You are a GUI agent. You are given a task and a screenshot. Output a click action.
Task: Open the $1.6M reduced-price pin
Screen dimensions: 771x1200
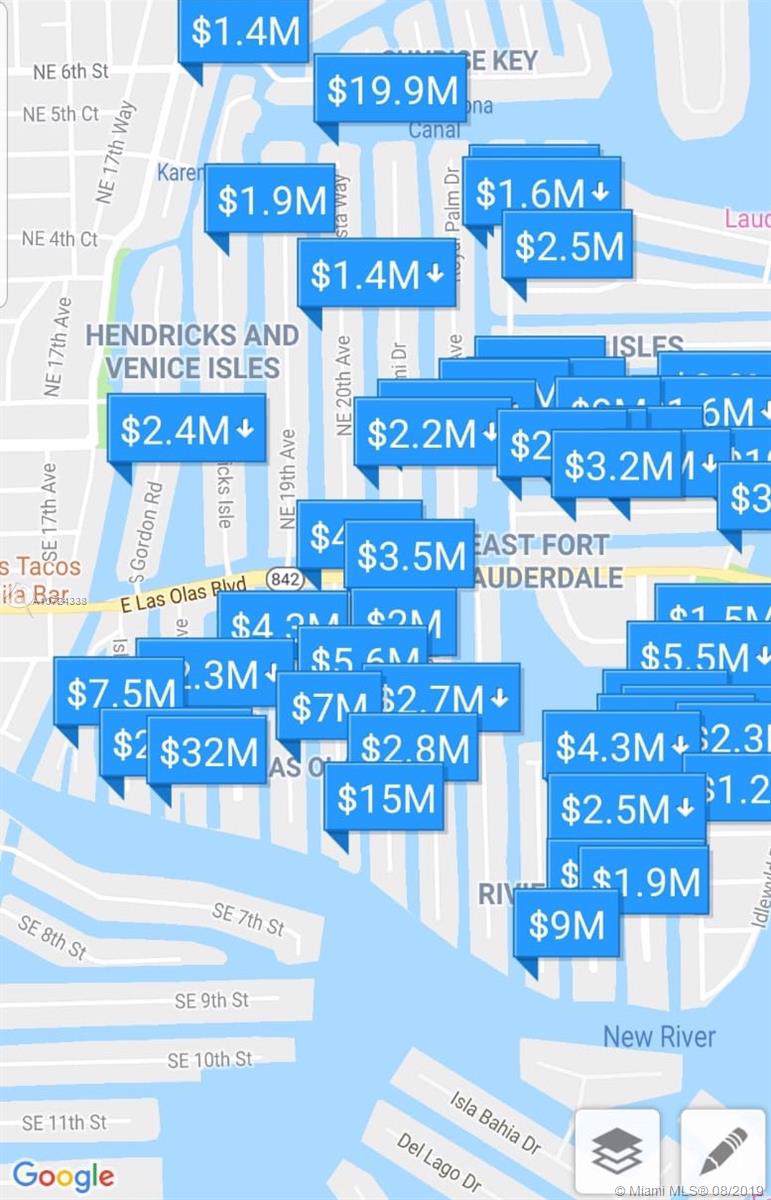[x=541, y=193]
